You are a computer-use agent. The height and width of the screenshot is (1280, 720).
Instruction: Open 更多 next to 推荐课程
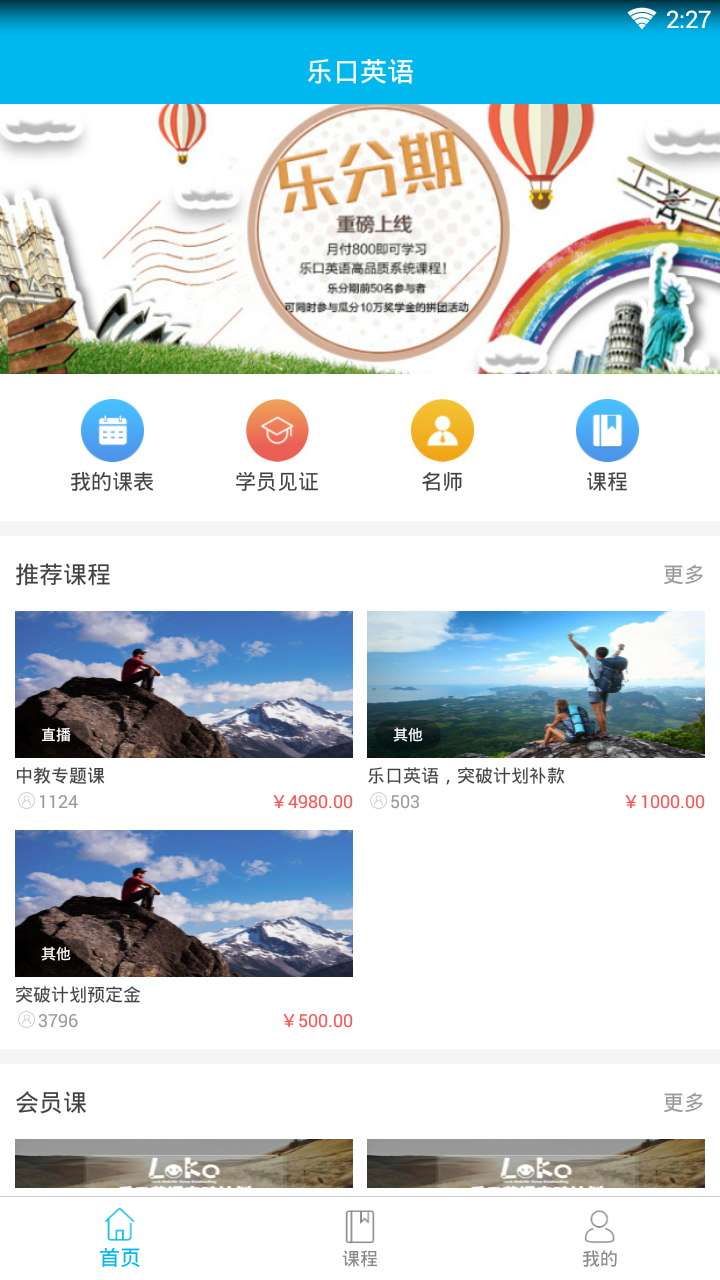click(x=682, y=575)
